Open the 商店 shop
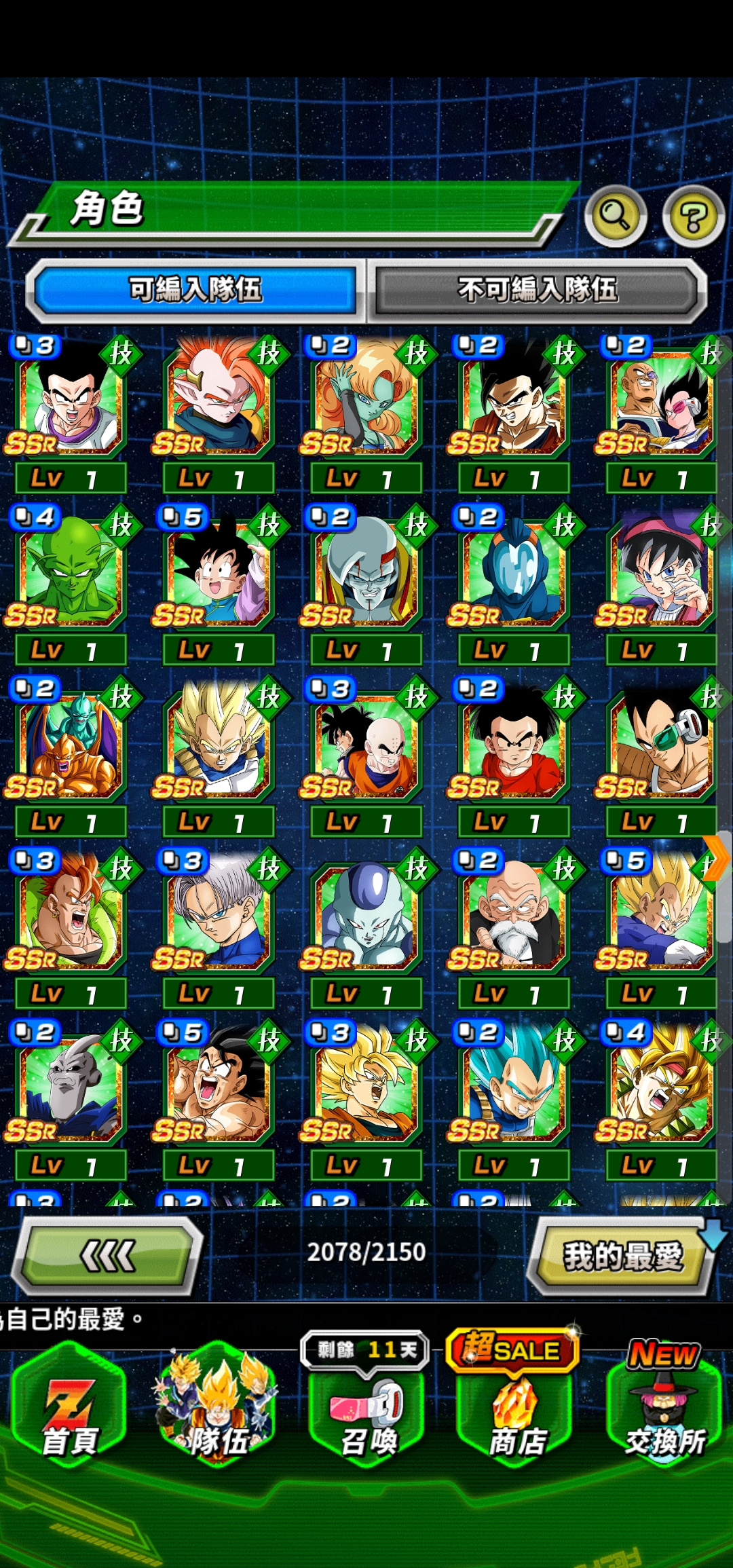This screenshot has height=1568, width=733. tap(514, 1415)
